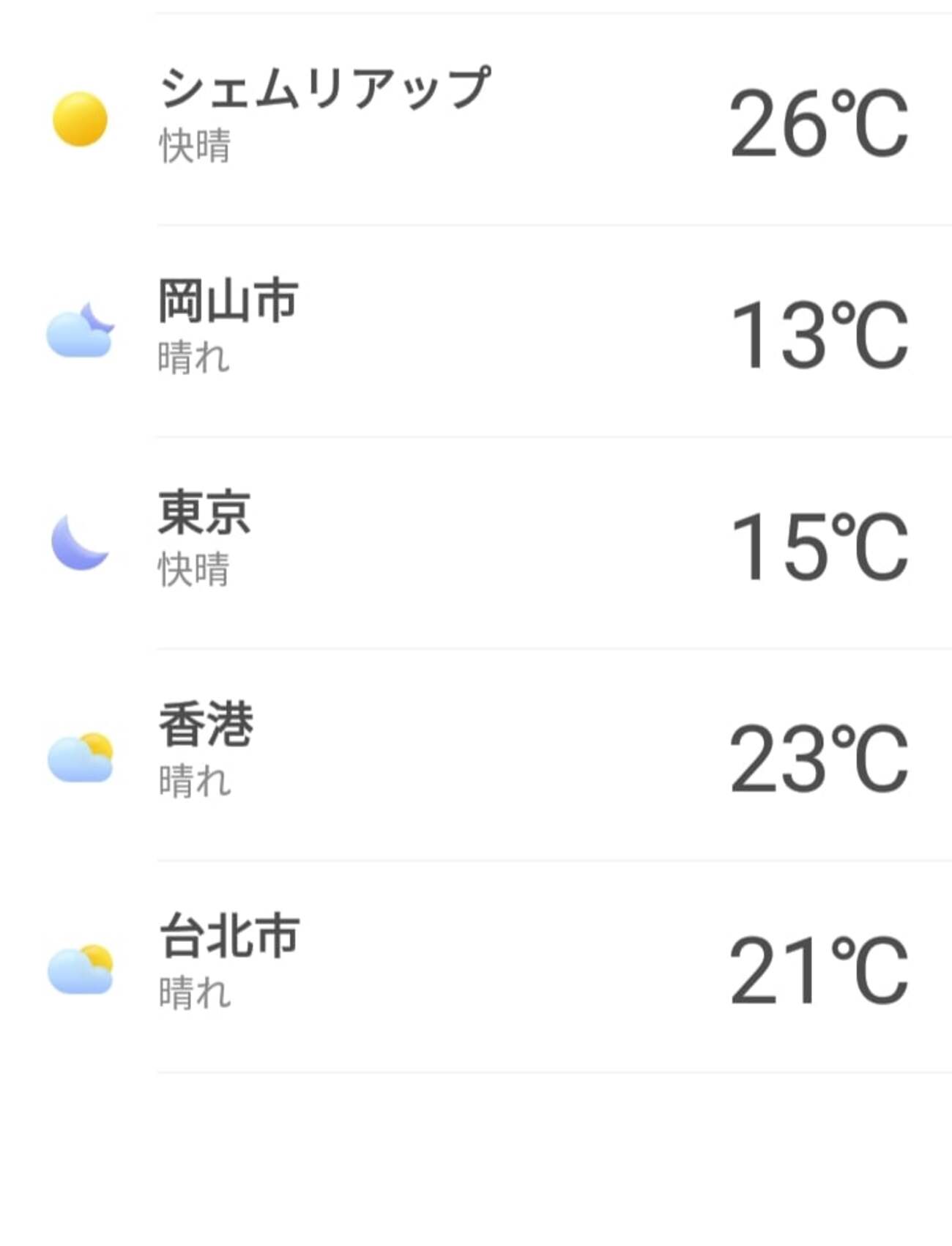Open the 香港 weather entry
This screenshot has height=1246, width=952.
(x=476, y=754)
